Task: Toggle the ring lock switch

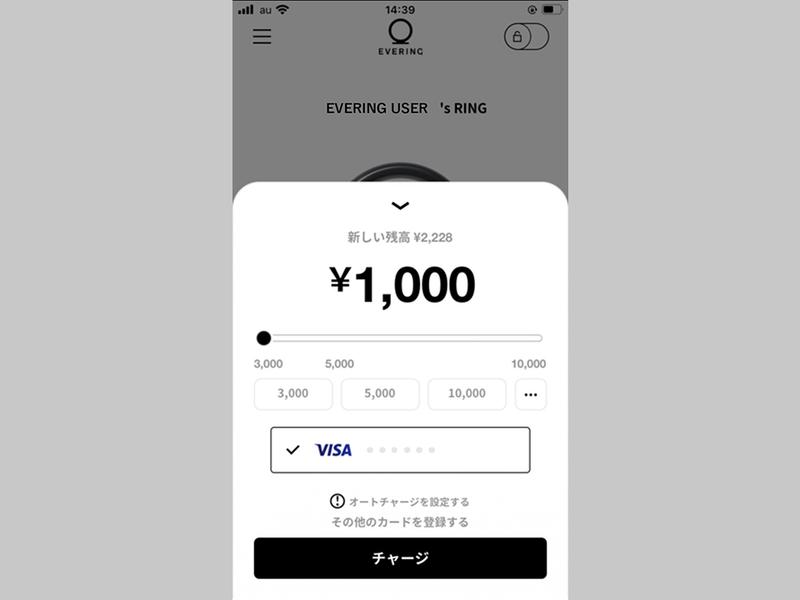Action: click(526, 37)
